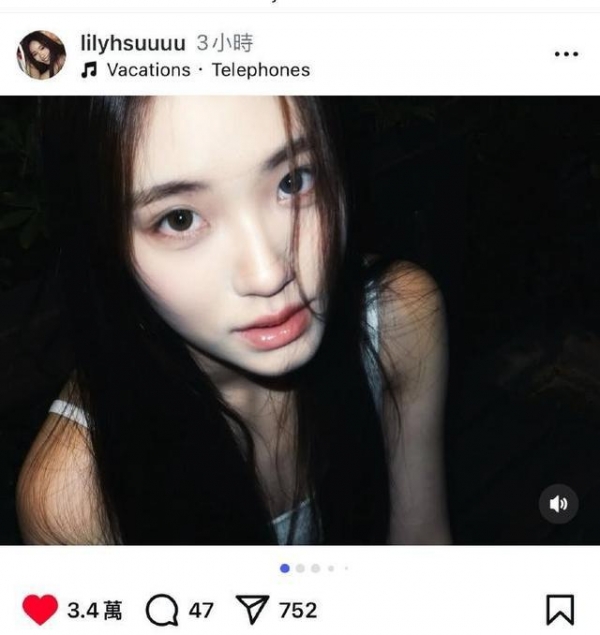Save this post with the bookmark icon
This screenshot has height=635, width=600.
560,609
